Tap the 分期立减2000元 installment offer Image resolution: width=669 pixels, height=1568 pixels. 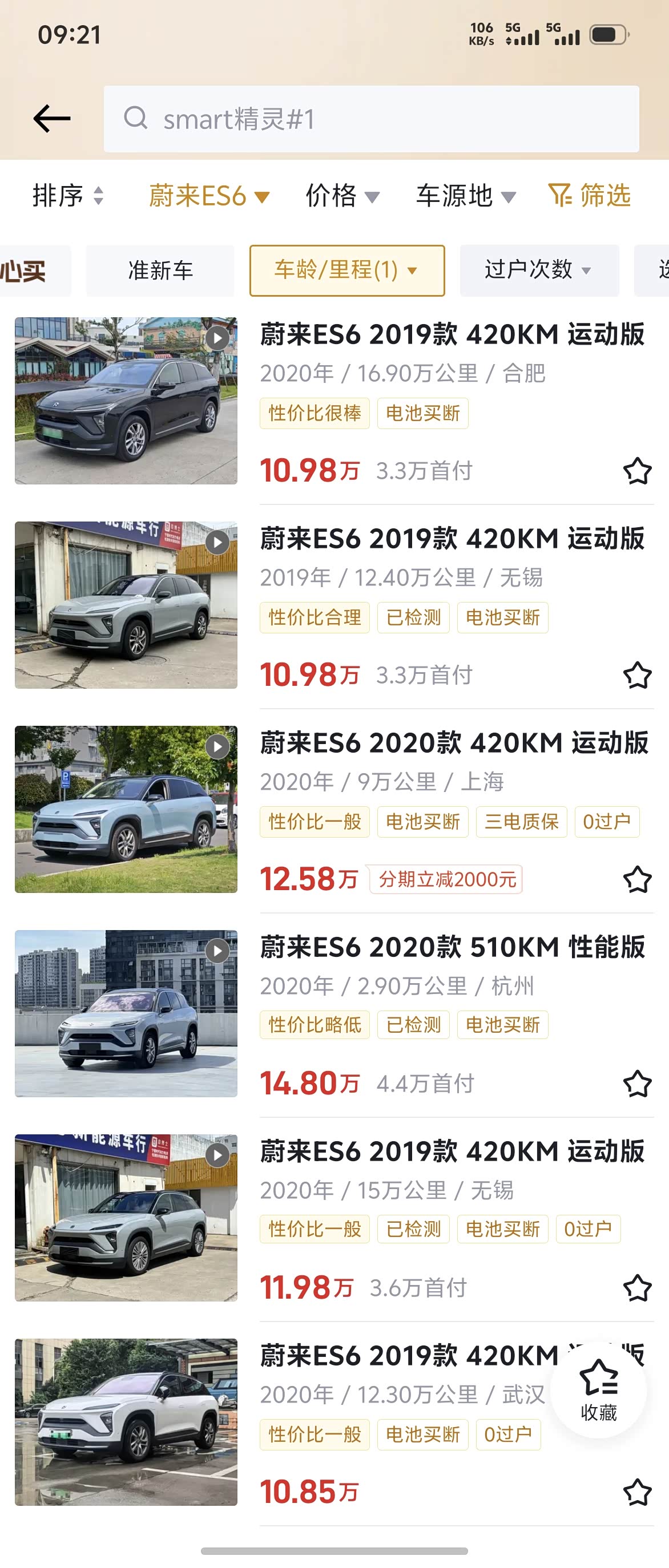click(x=446, y=879)
